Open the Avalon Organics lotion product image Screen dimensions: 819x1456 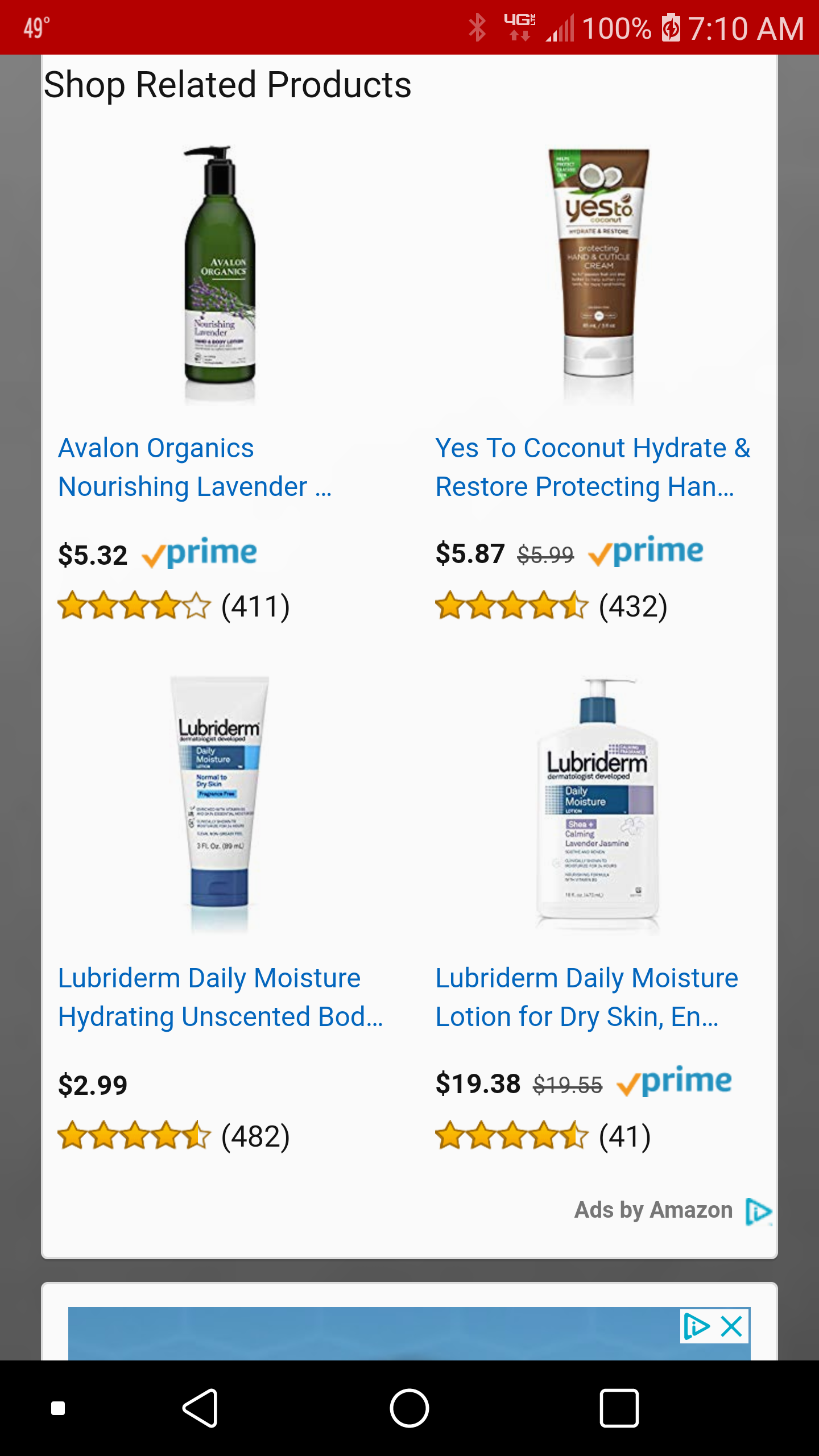tap(220, 273)
